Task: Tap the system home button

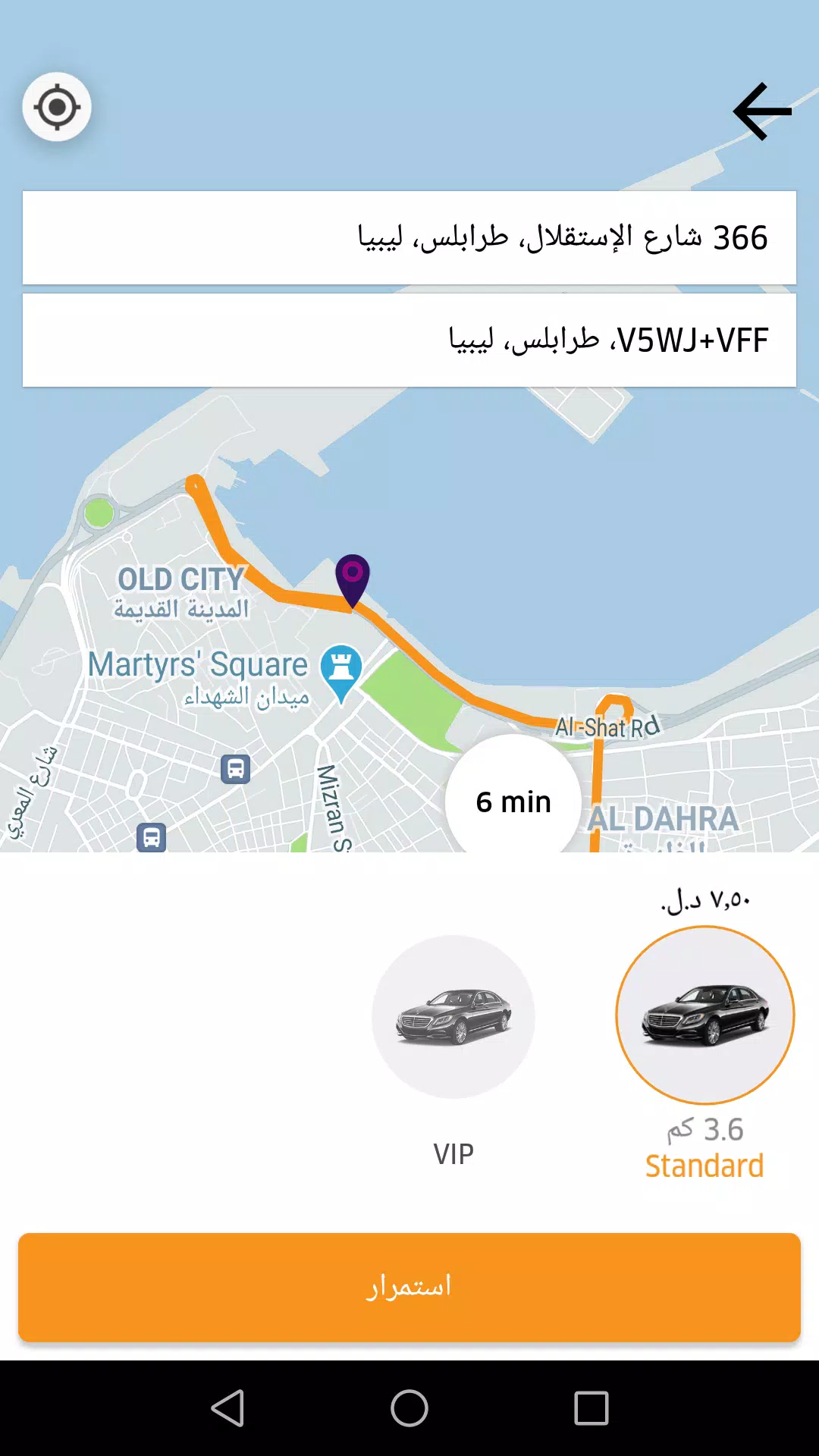Action: click(409, 1408)
